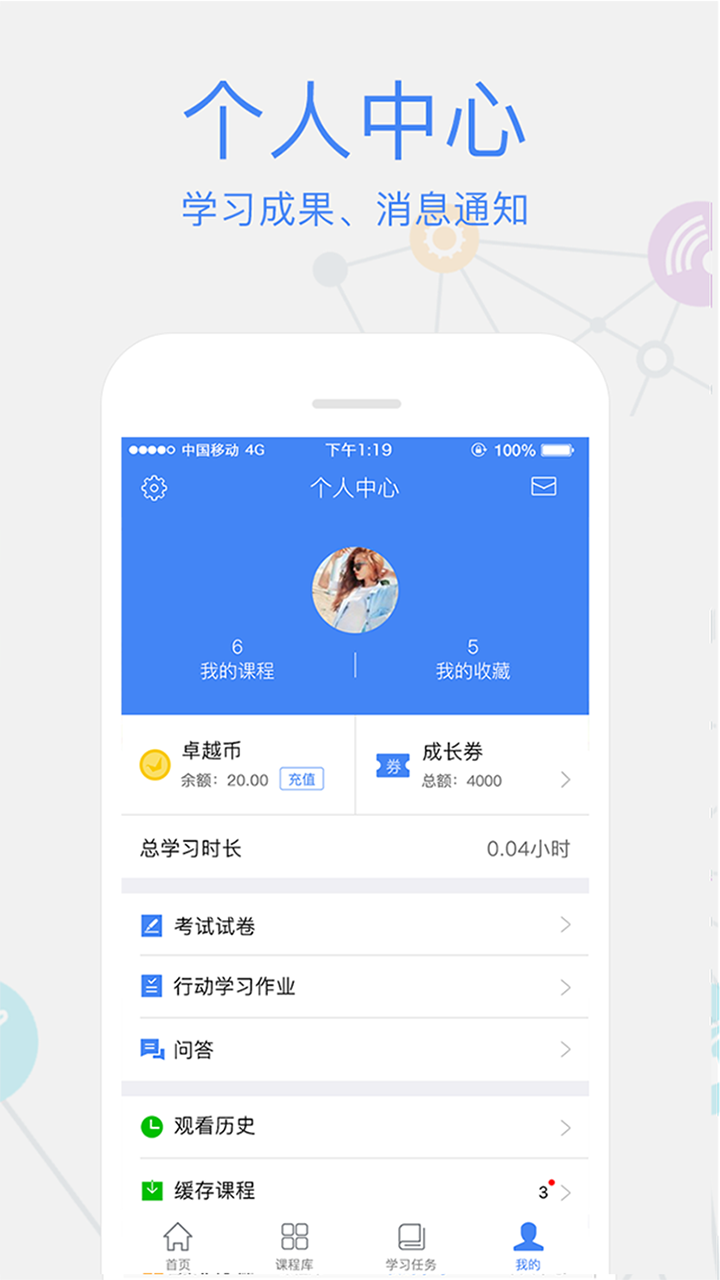Open the 课程库 tab

click(293, 1245)
